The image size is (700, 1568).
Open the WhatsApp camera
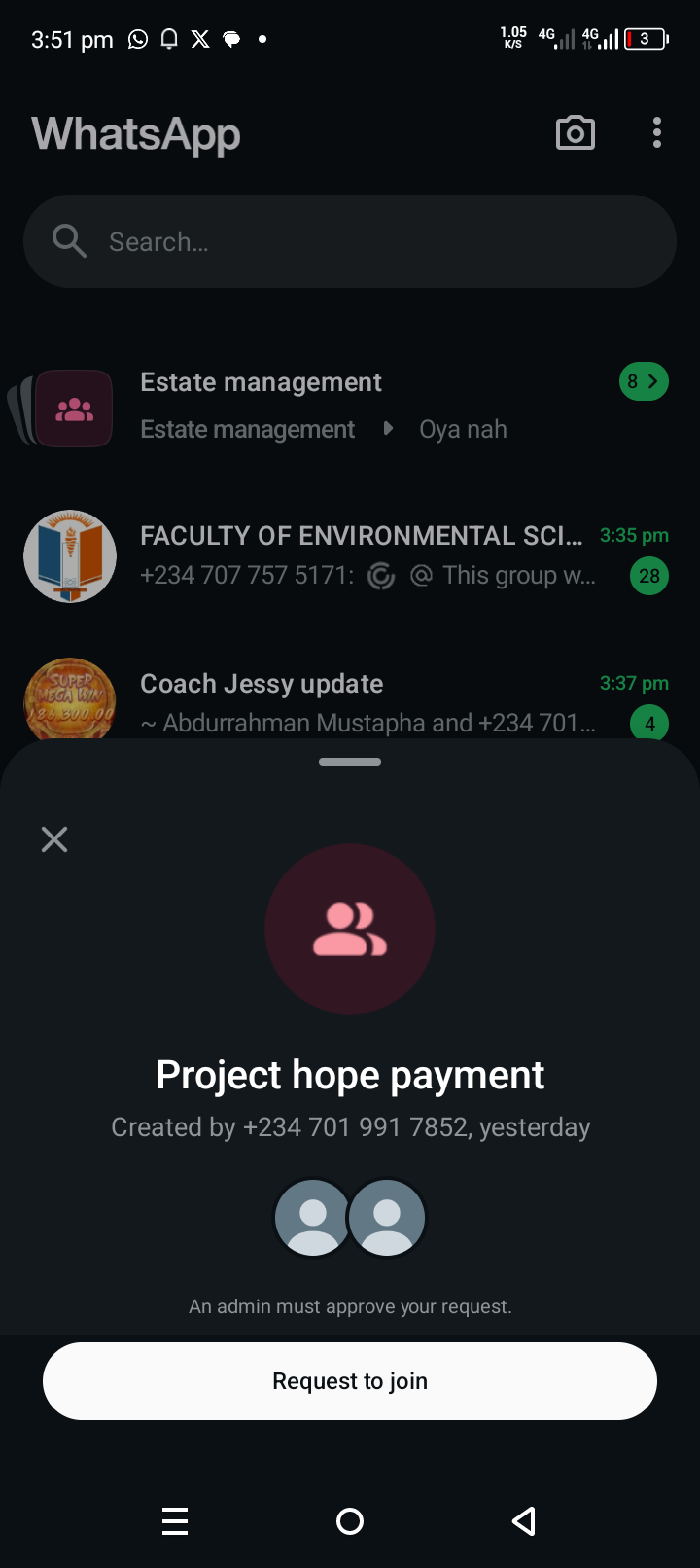tap(576, 133)
